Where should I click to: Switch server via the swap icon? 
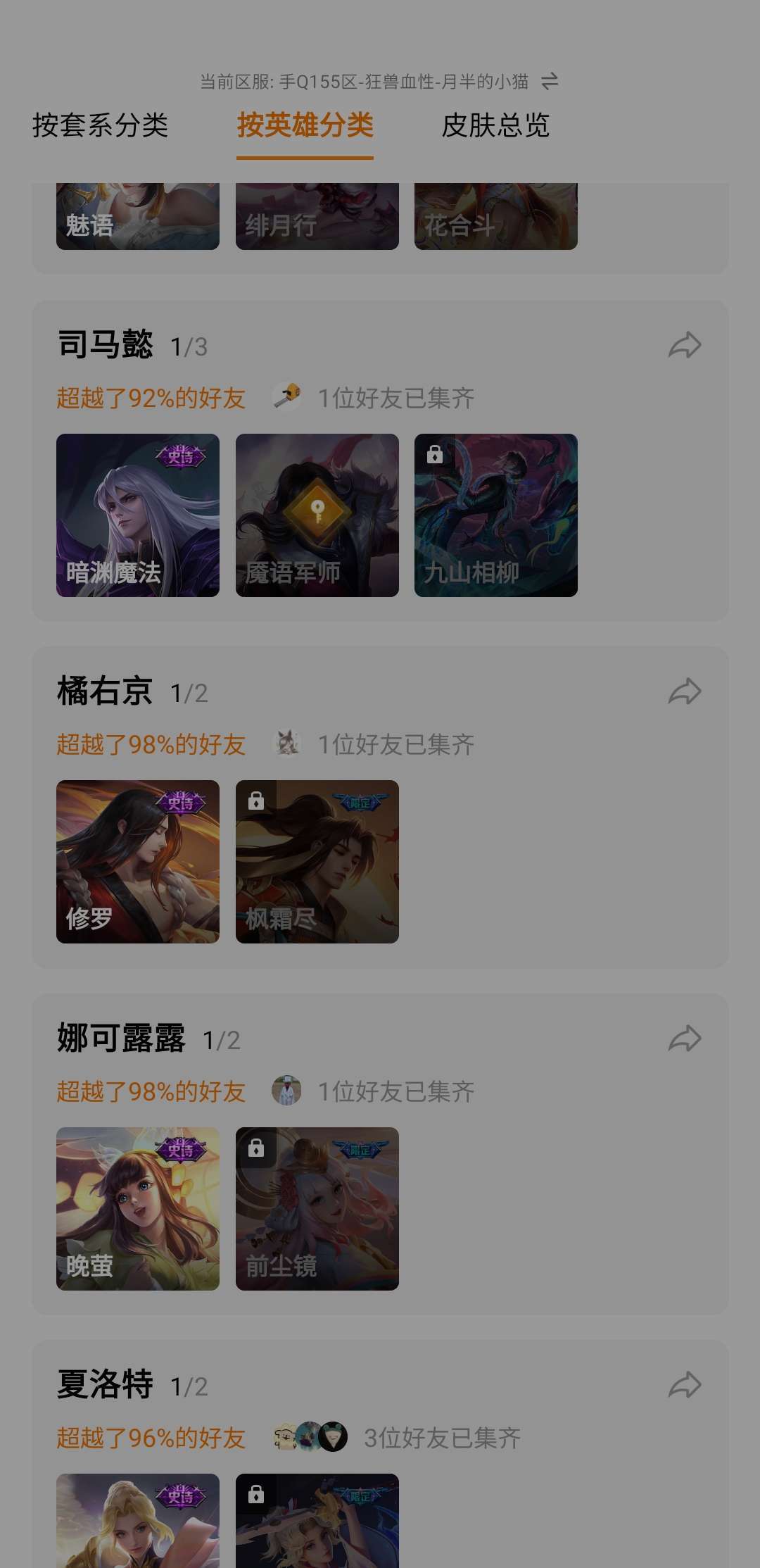(550, 82)
